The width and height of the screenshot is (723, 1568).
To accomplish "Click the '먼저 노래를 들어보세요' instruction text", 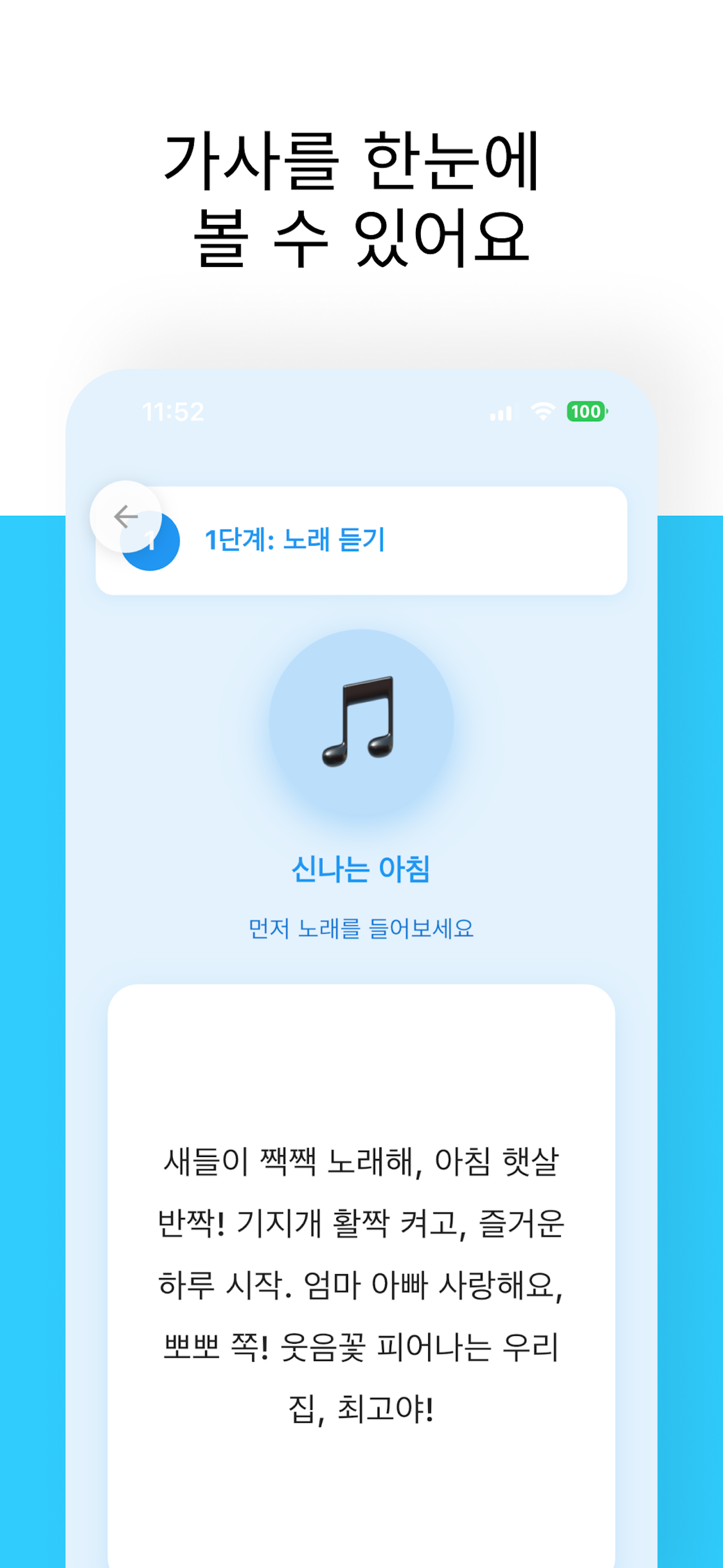I will (x=361, y=927).
